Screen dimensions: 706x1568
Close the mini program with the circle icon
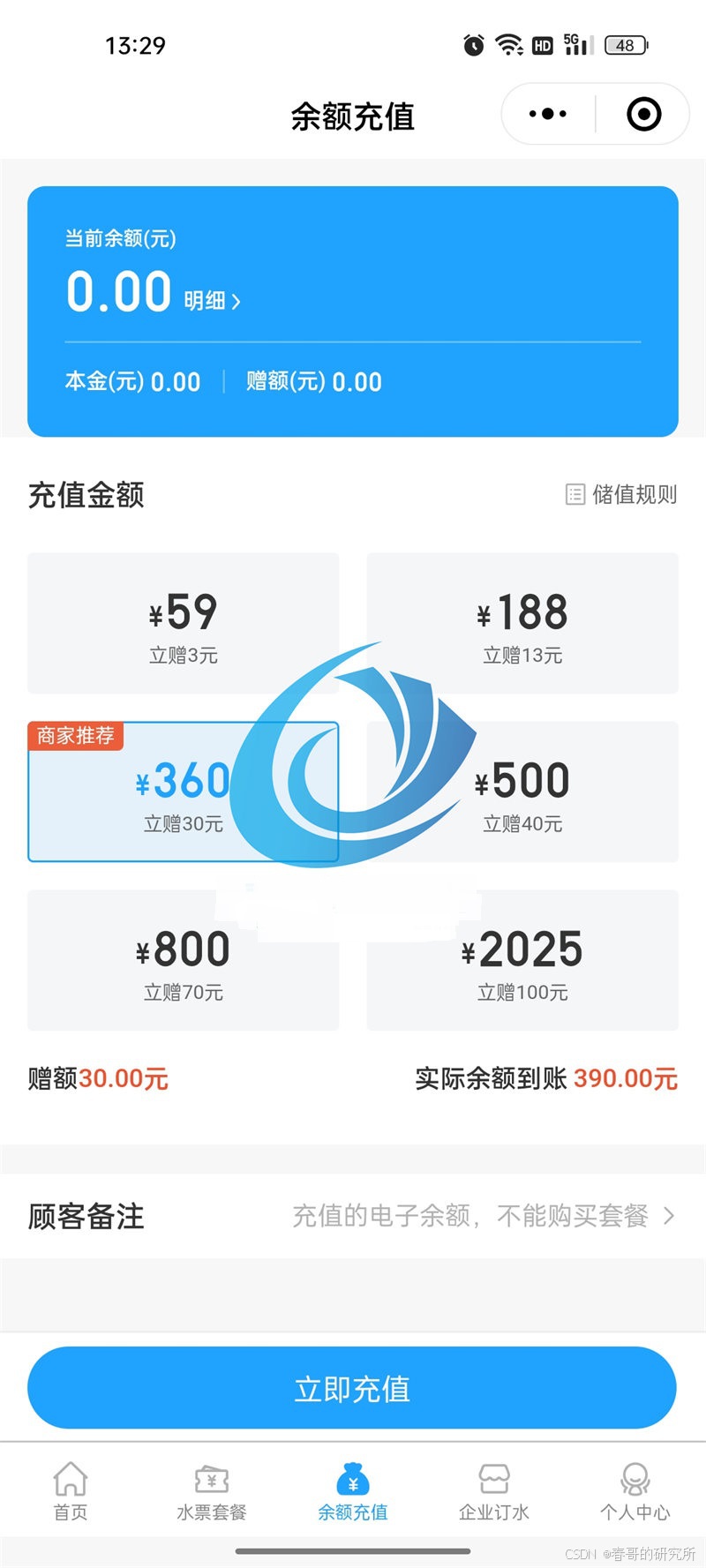[643, 114]
